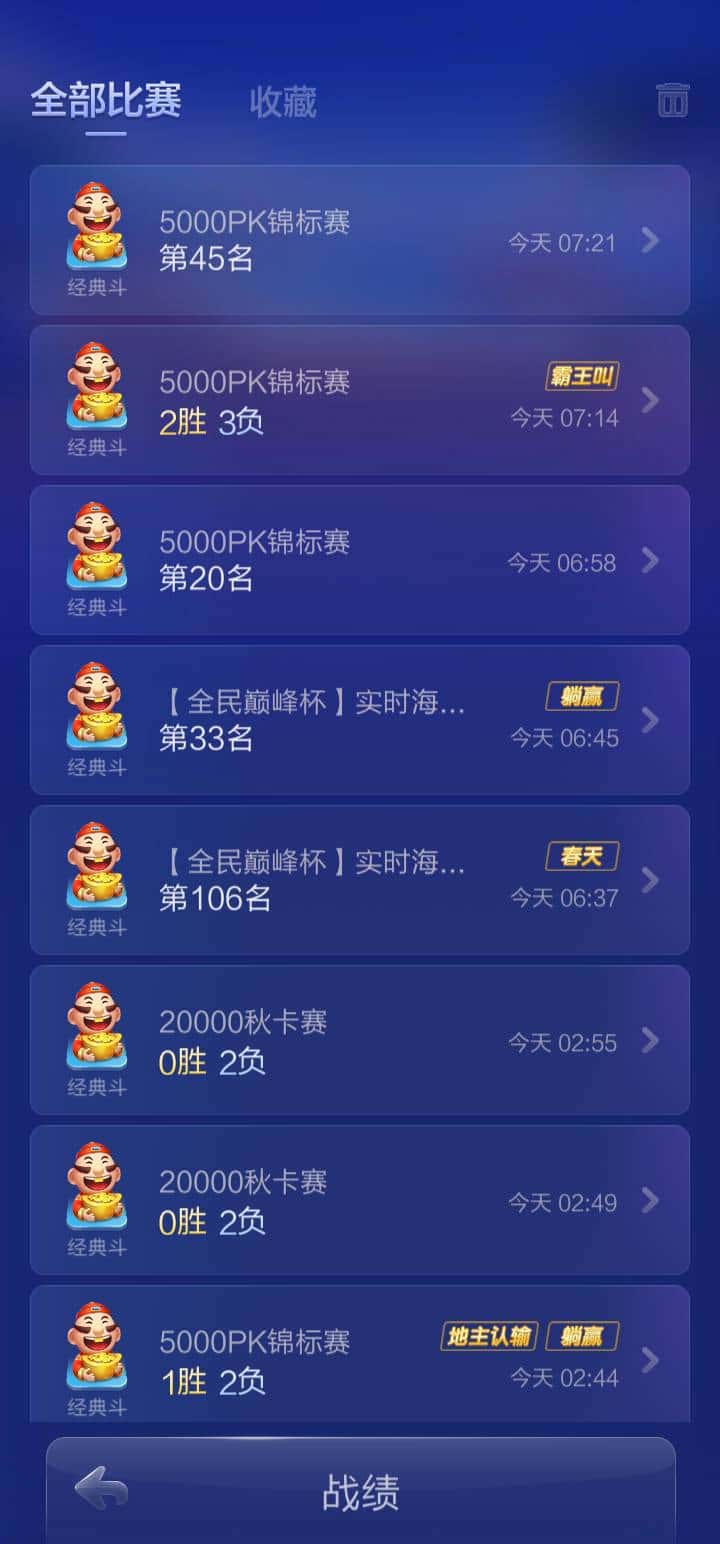Click the 地主认输 badge on the 02:44 record

point(487,1334)
